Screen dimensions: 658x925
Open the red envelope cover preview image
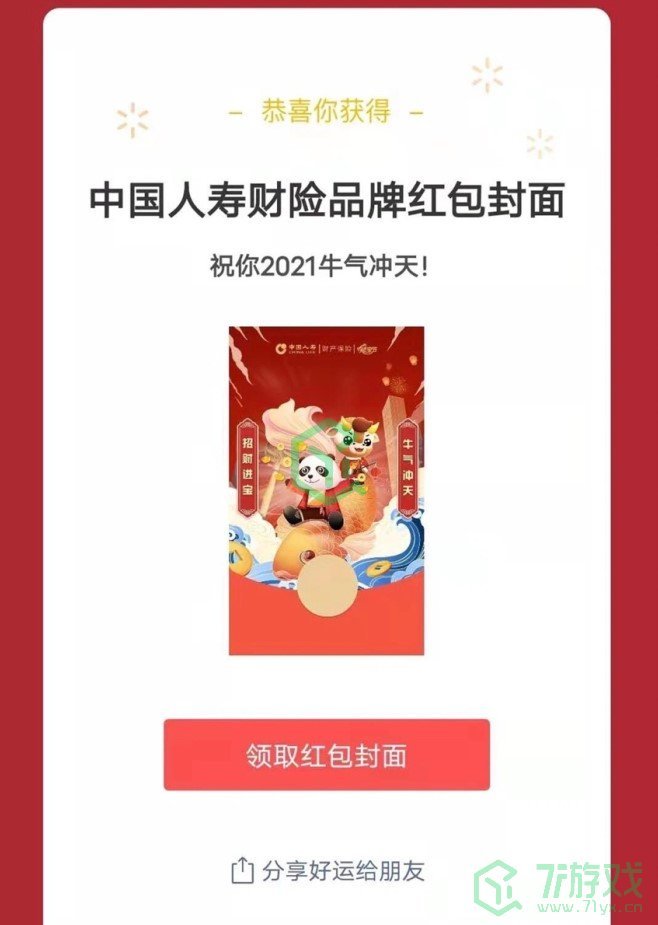[x=326, y=490]
